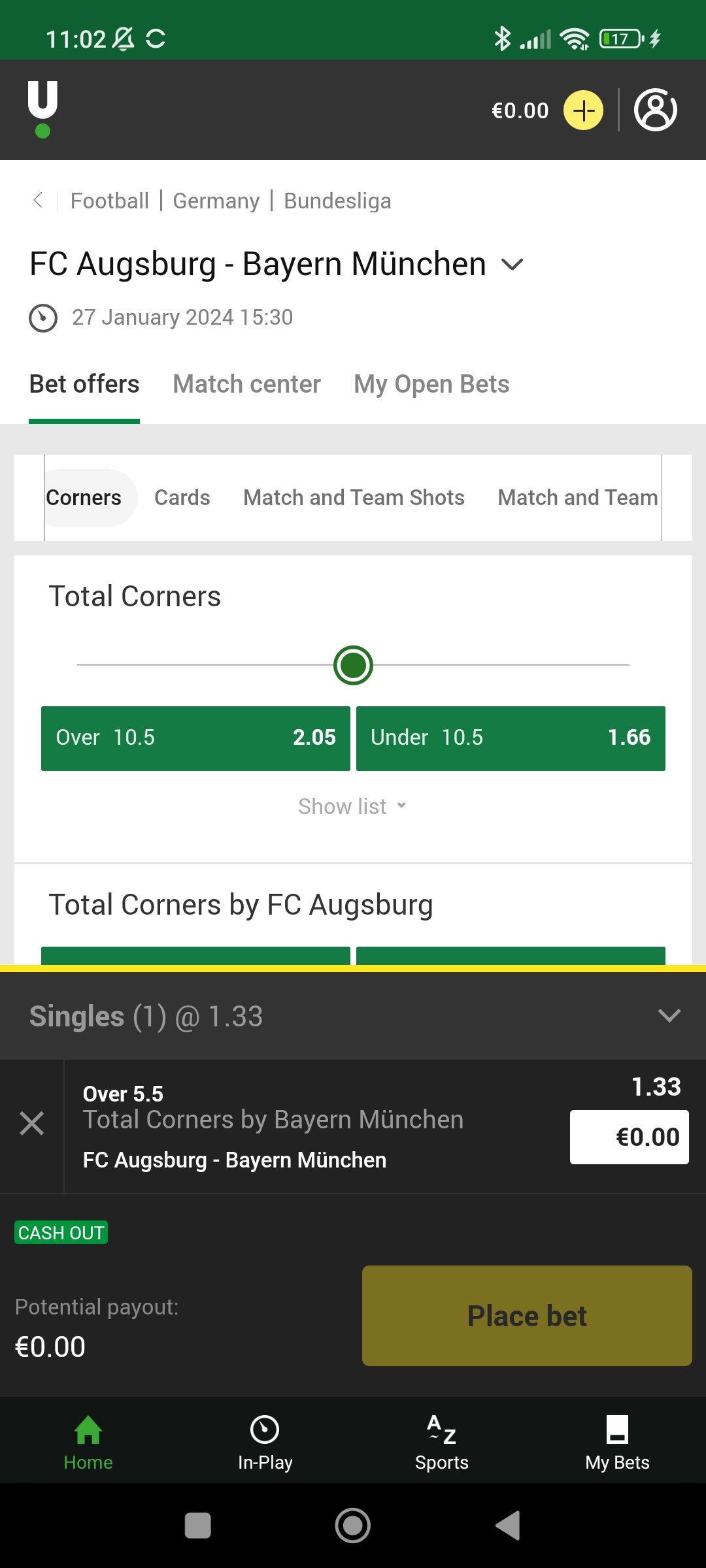Enter stake in the €0.00 field
The height and width of the screenshot is (1568, 706).
[629, 1137]
